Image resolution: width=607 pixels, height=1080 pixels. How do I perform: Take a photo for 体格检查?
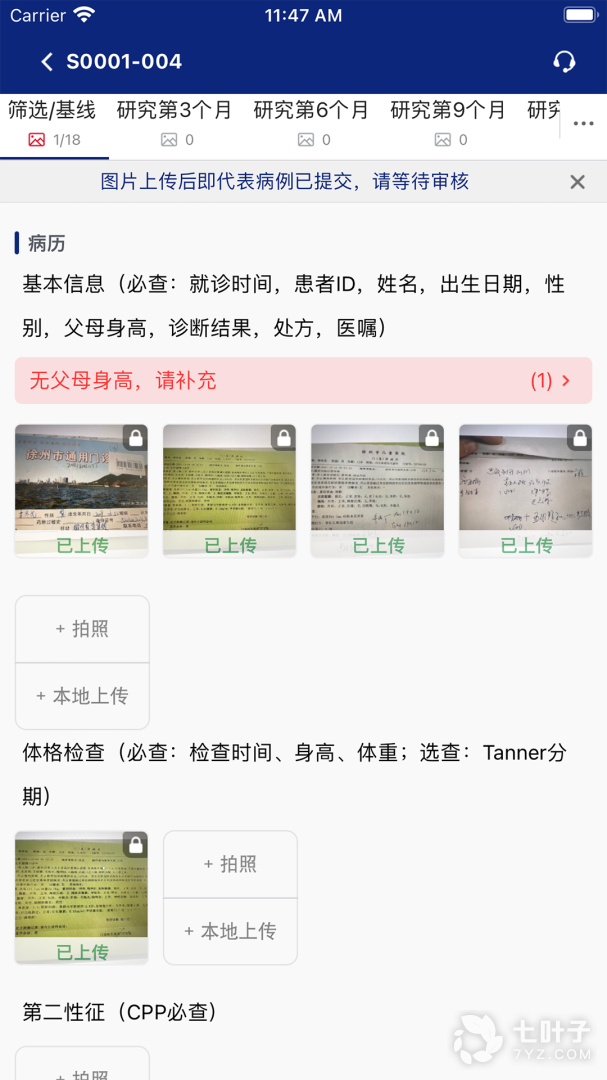[x=230, y=864]
